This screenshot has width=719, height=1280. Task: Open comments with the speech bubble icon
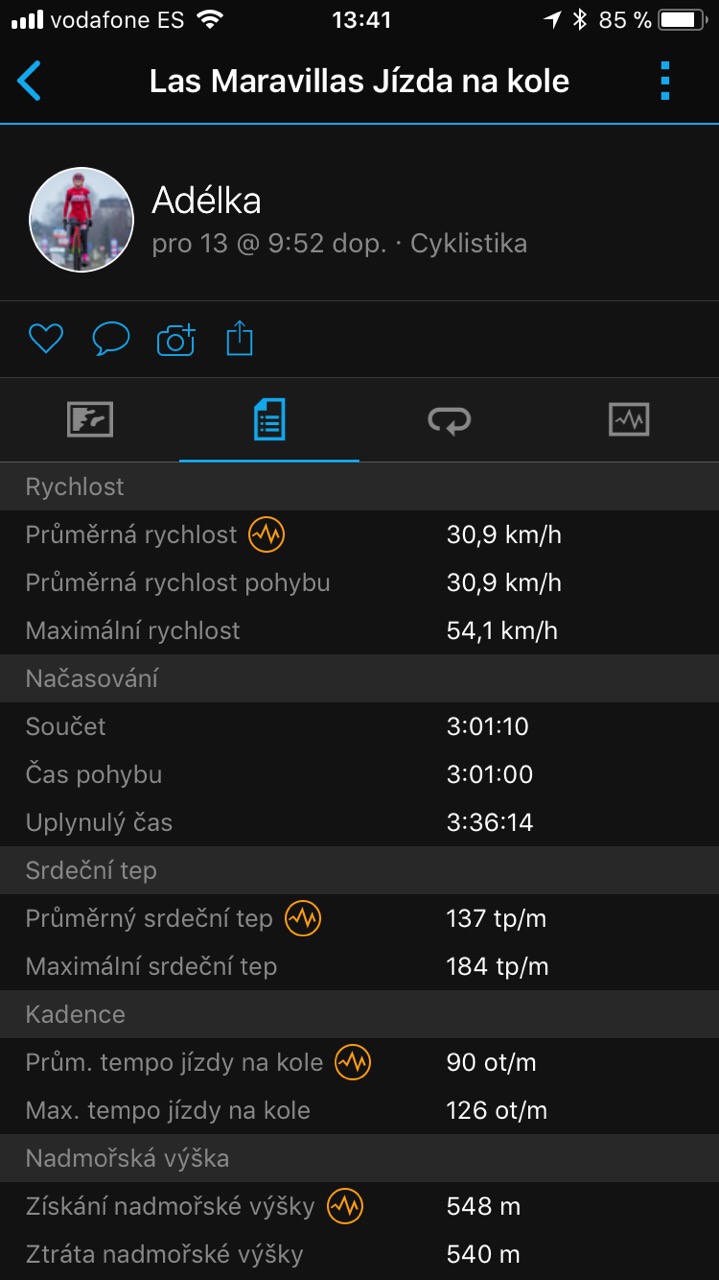(x=111, y=339)
